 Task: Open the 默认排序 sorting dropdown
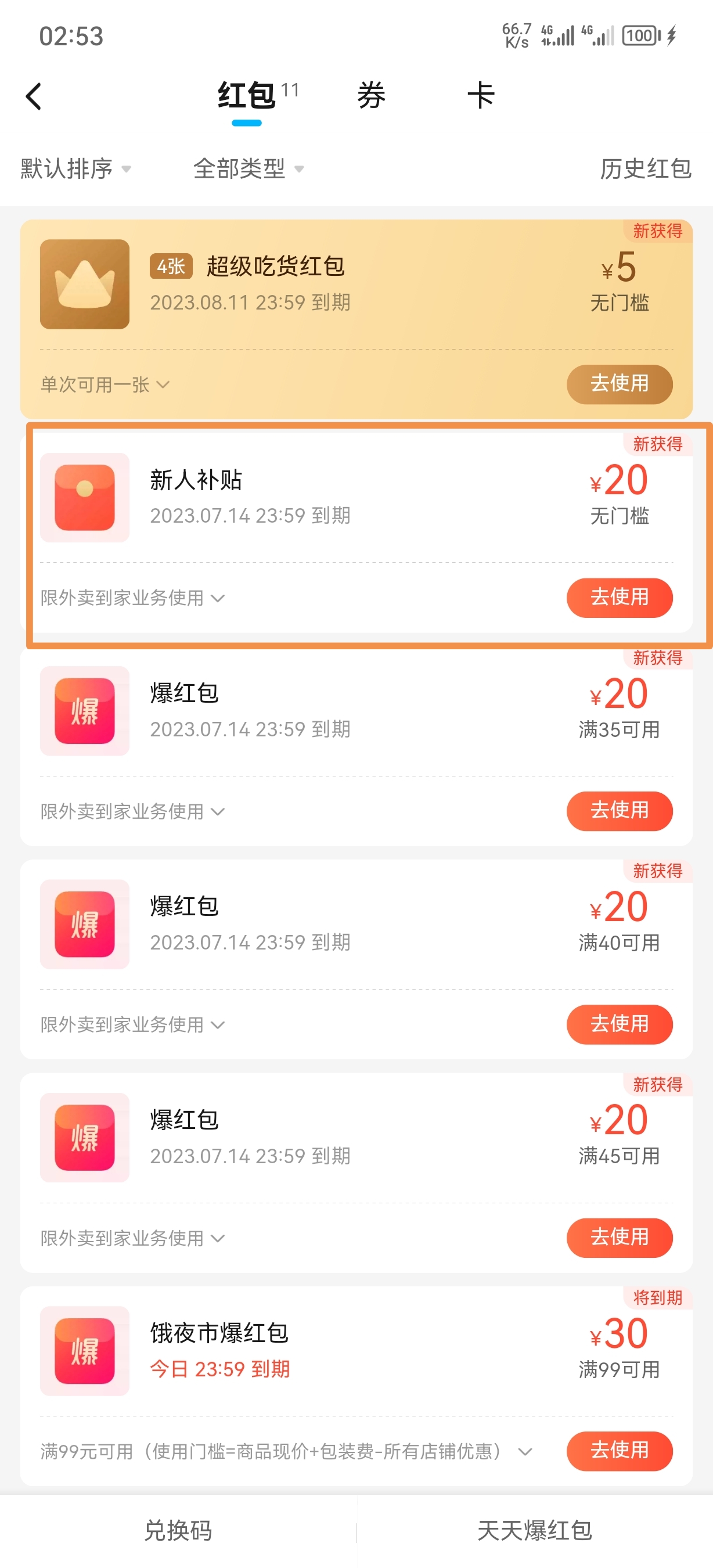click(x=74, y=169)
